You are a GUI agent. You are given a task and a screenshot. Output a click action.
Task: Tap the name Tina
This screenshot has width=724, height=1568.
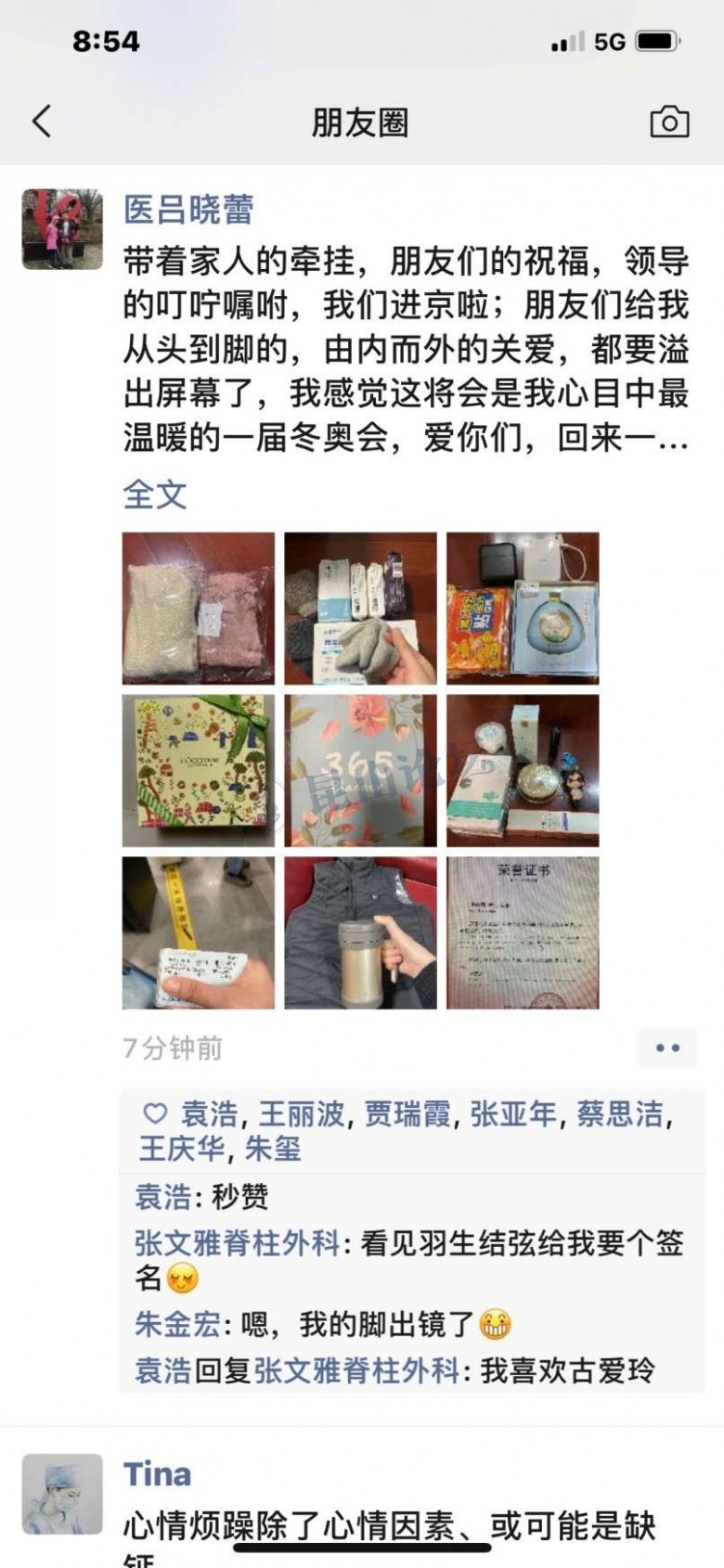coord(158,1473)
